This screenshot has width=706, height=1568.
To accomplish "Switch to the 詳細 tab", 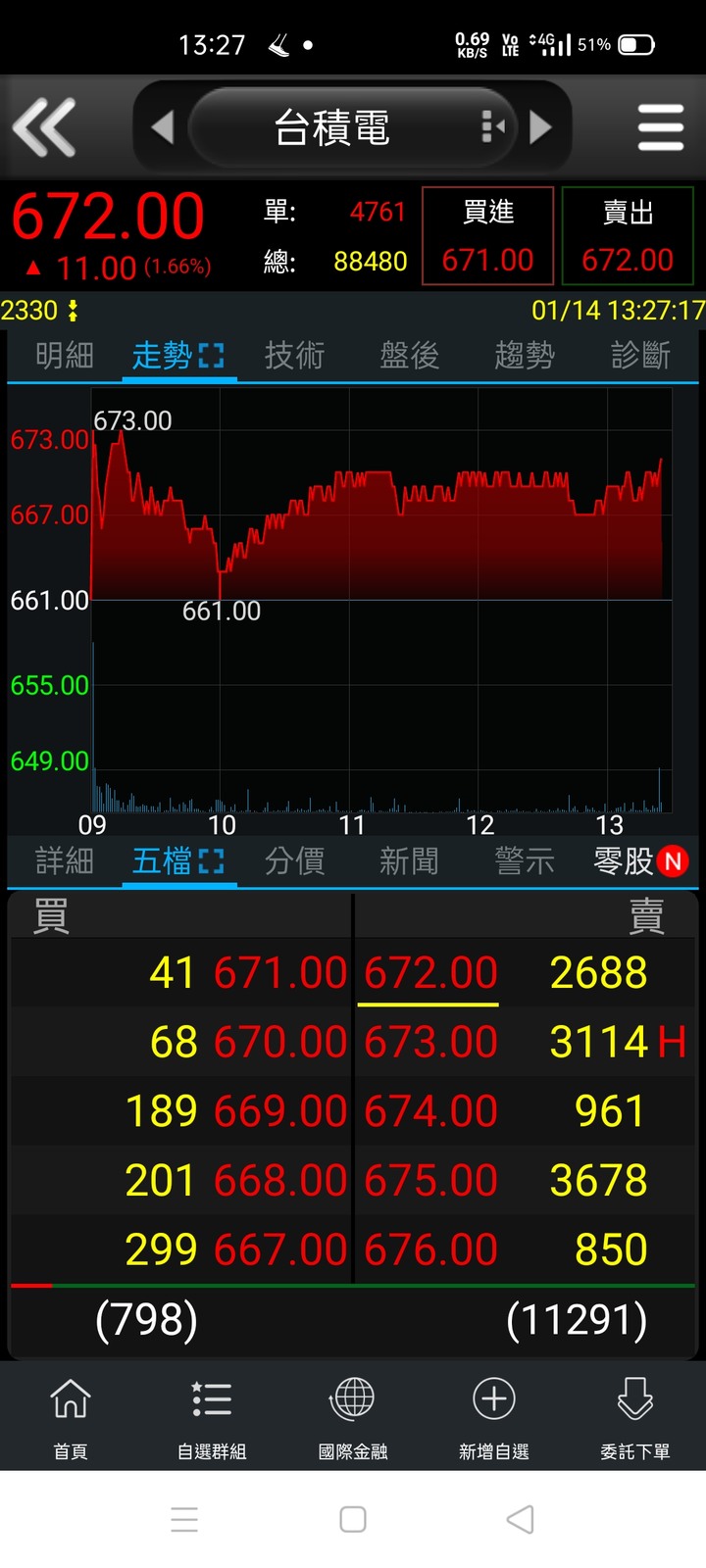I will coord(65,860).
